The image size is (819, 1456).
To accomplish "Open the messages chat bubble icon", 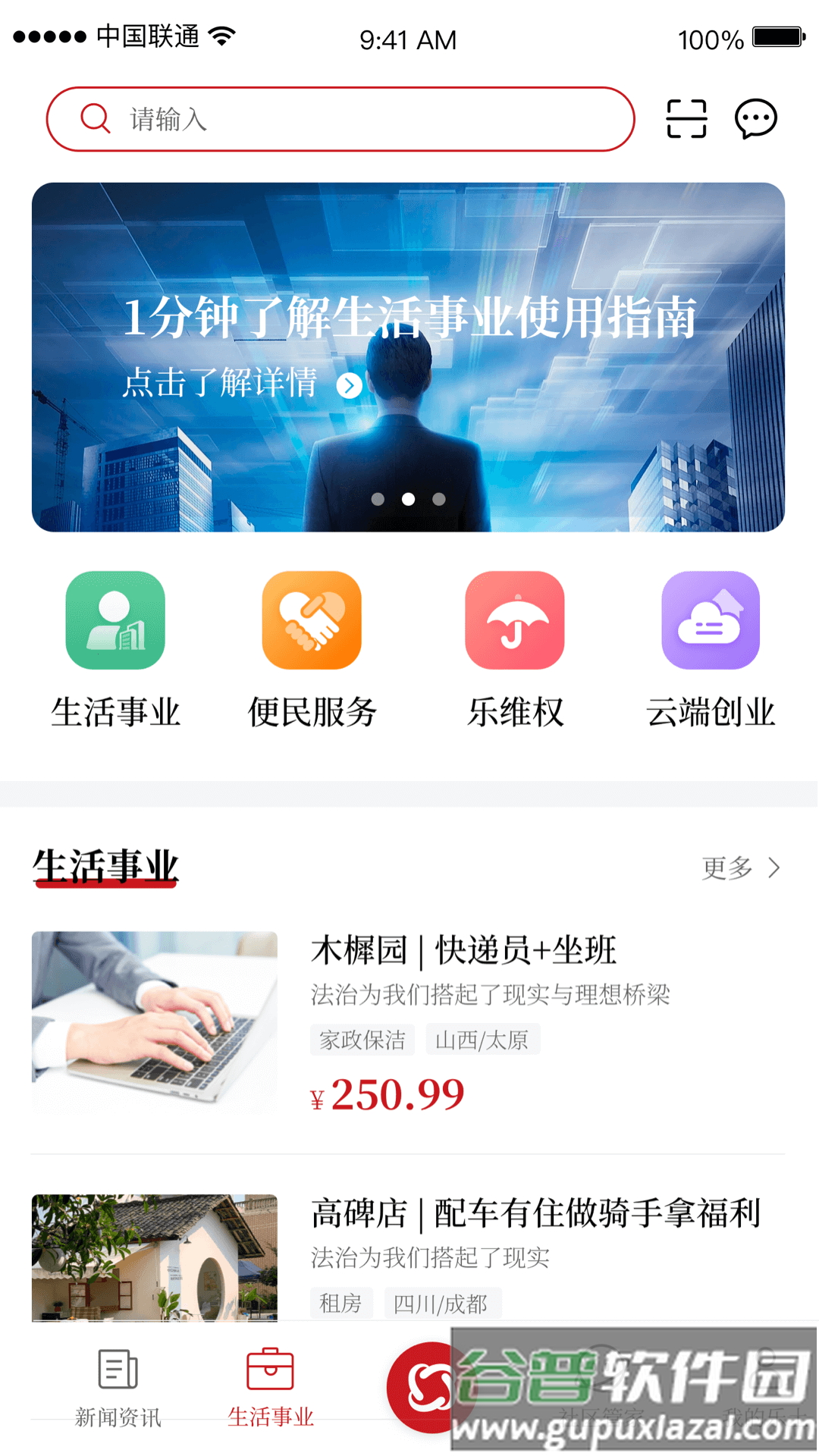I will (755, 119).
